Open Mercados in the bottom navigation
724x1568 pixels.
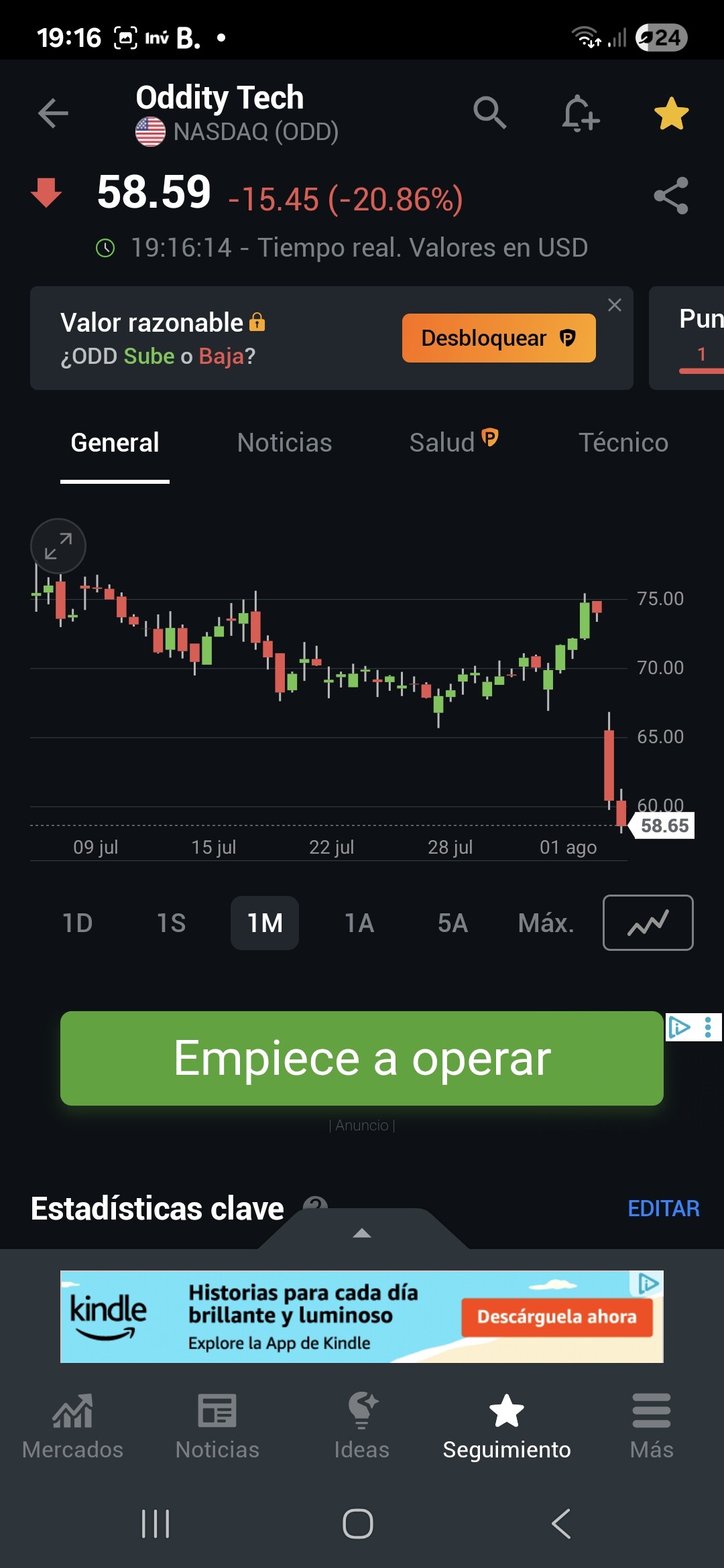(x=72, y=1425)
